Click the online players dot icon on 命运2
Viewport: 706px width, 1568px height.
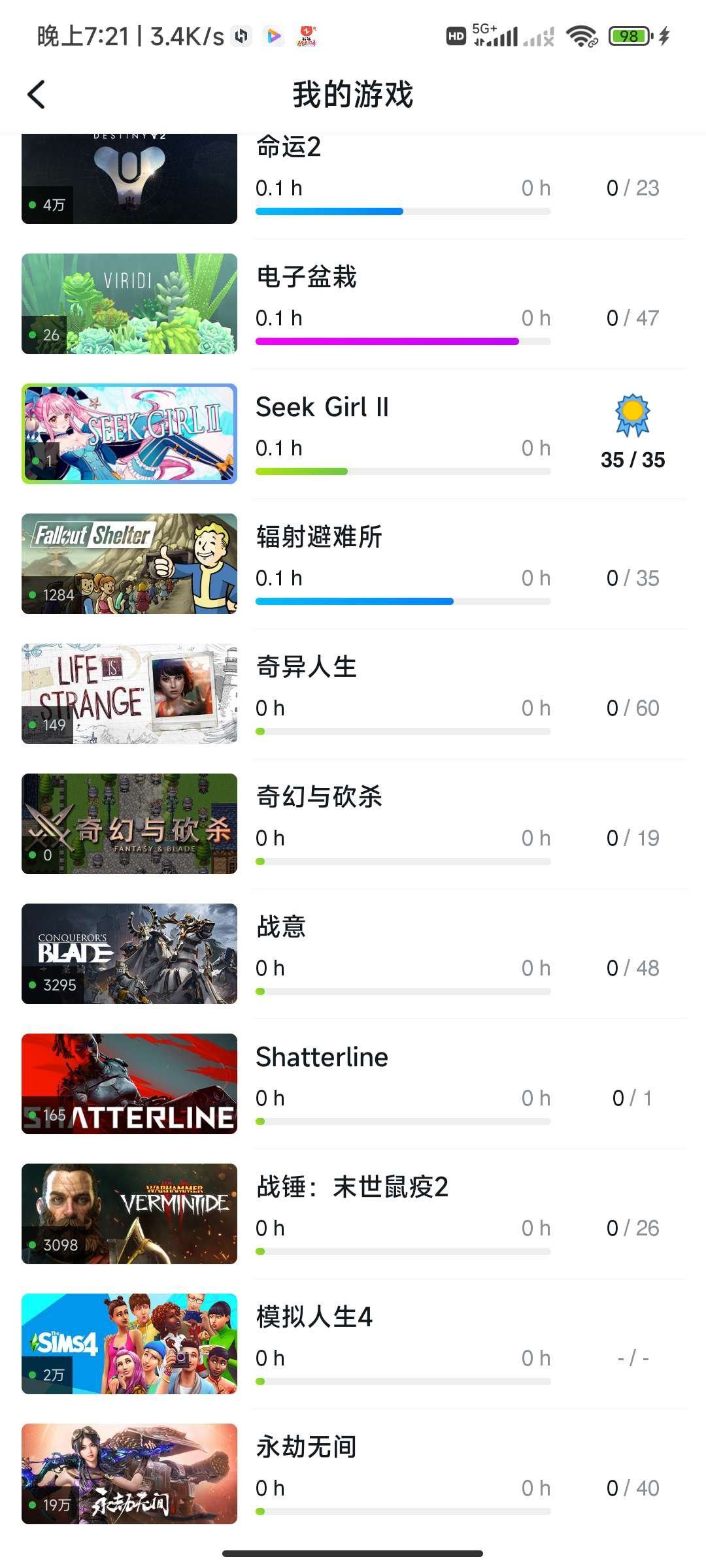coord(32,204)
